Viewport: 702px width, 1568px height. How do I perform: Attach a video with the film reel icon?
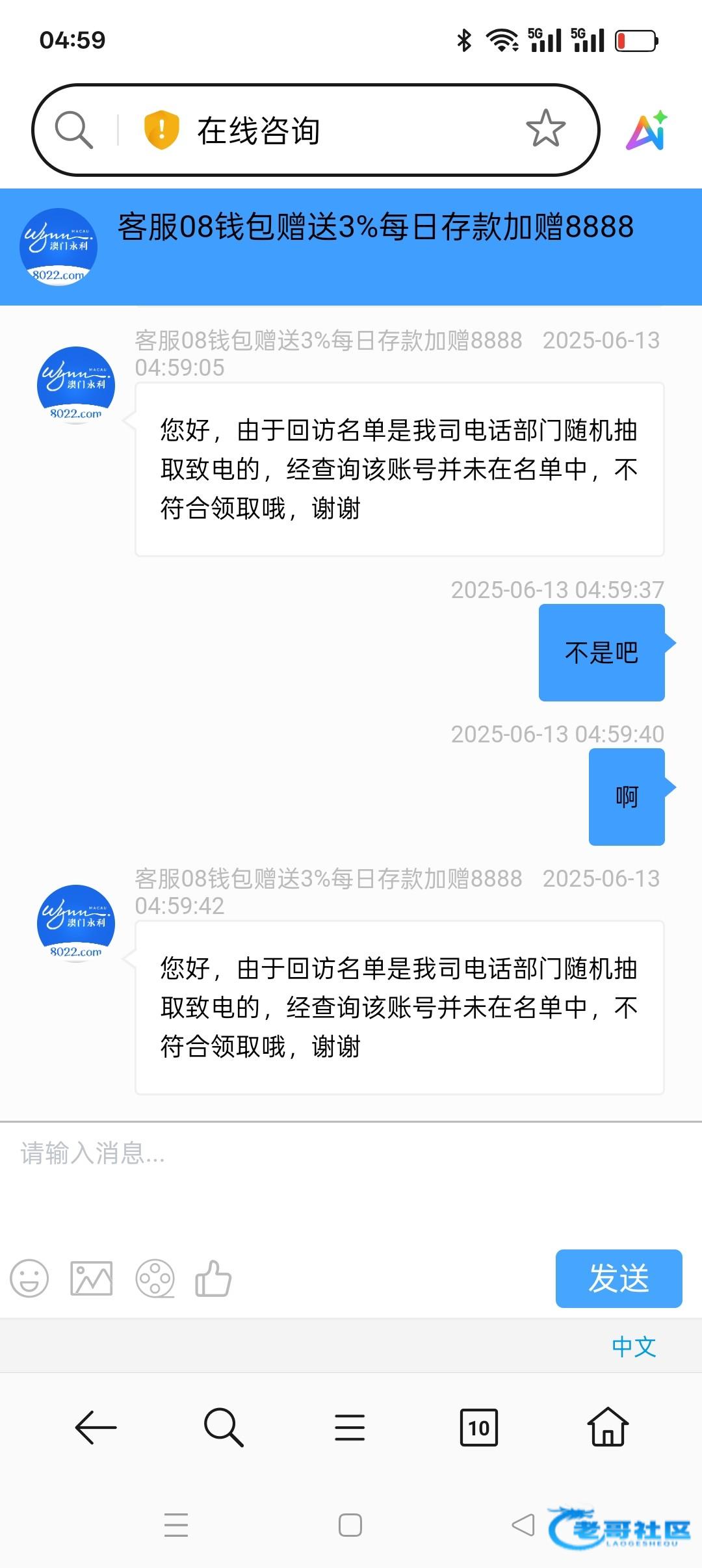point(155,1278)
